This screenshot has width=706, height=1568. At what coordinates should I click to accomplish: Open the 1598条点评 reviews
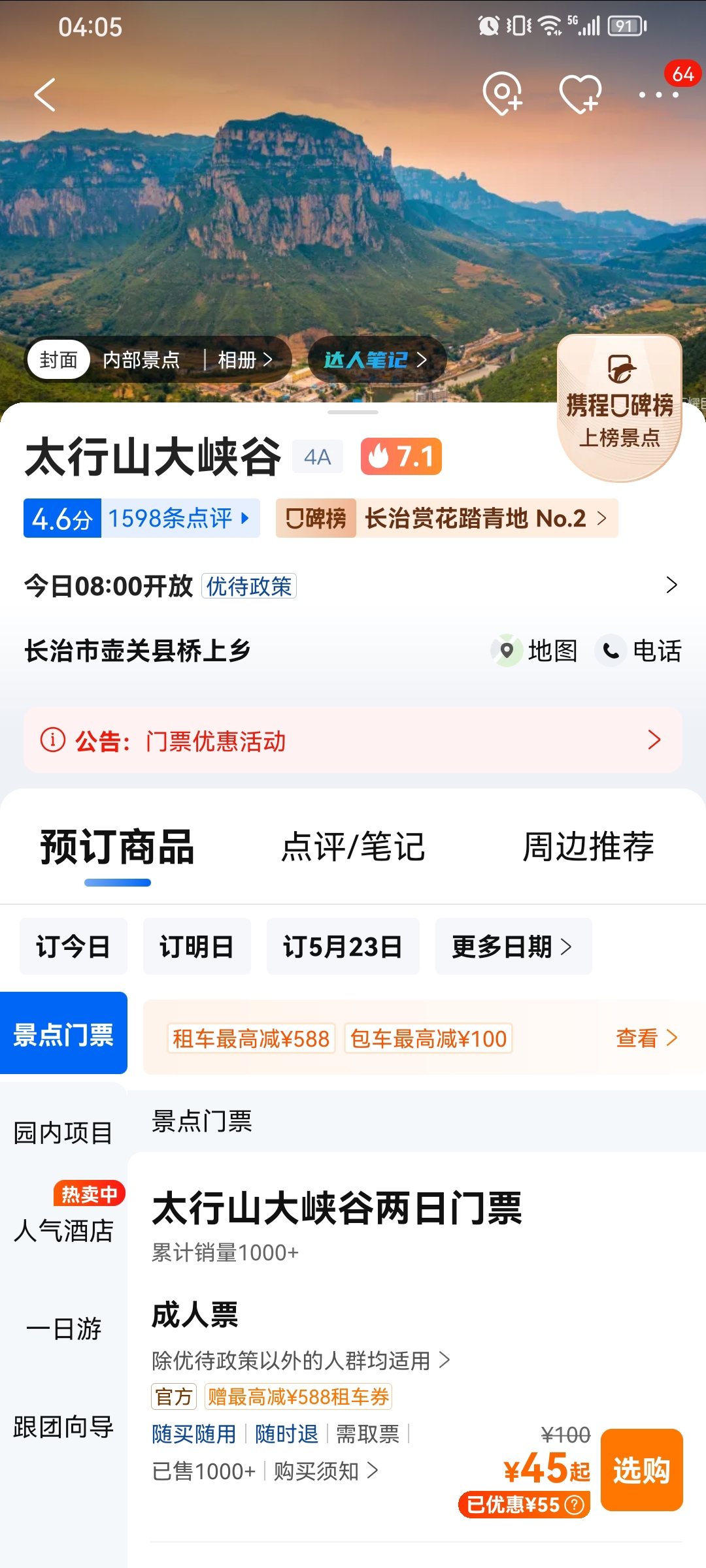pos(179,518)
